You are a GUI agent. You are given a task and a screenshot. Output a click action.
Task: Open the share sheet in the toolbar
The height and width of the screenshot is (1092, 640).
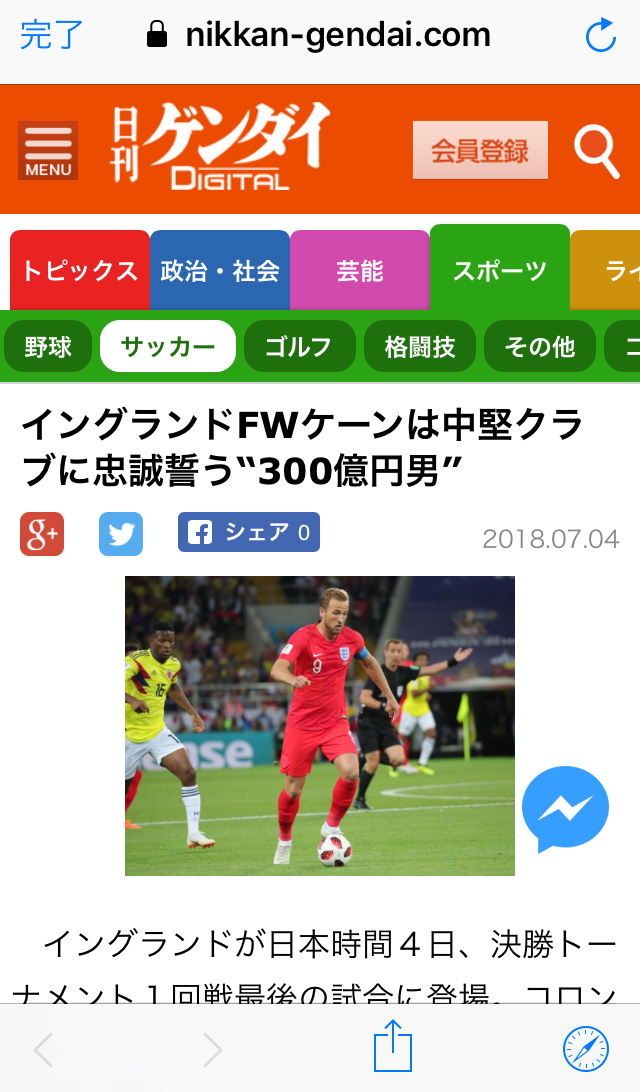(x=393, y=1048)
